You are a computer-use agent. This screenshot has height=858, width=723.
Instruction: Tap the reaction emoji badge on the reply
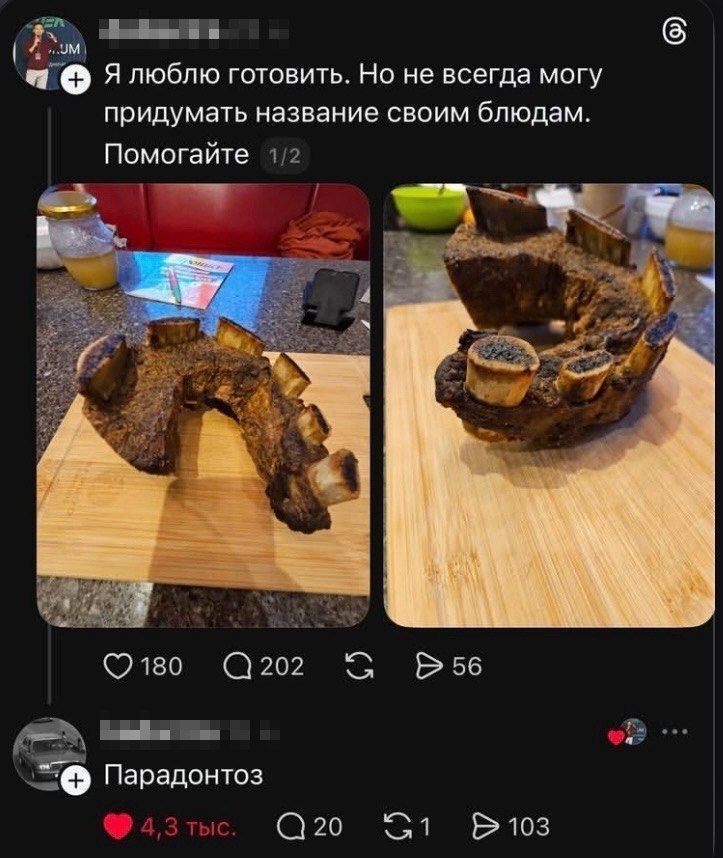pyautogui.click(x=627, y=735)
